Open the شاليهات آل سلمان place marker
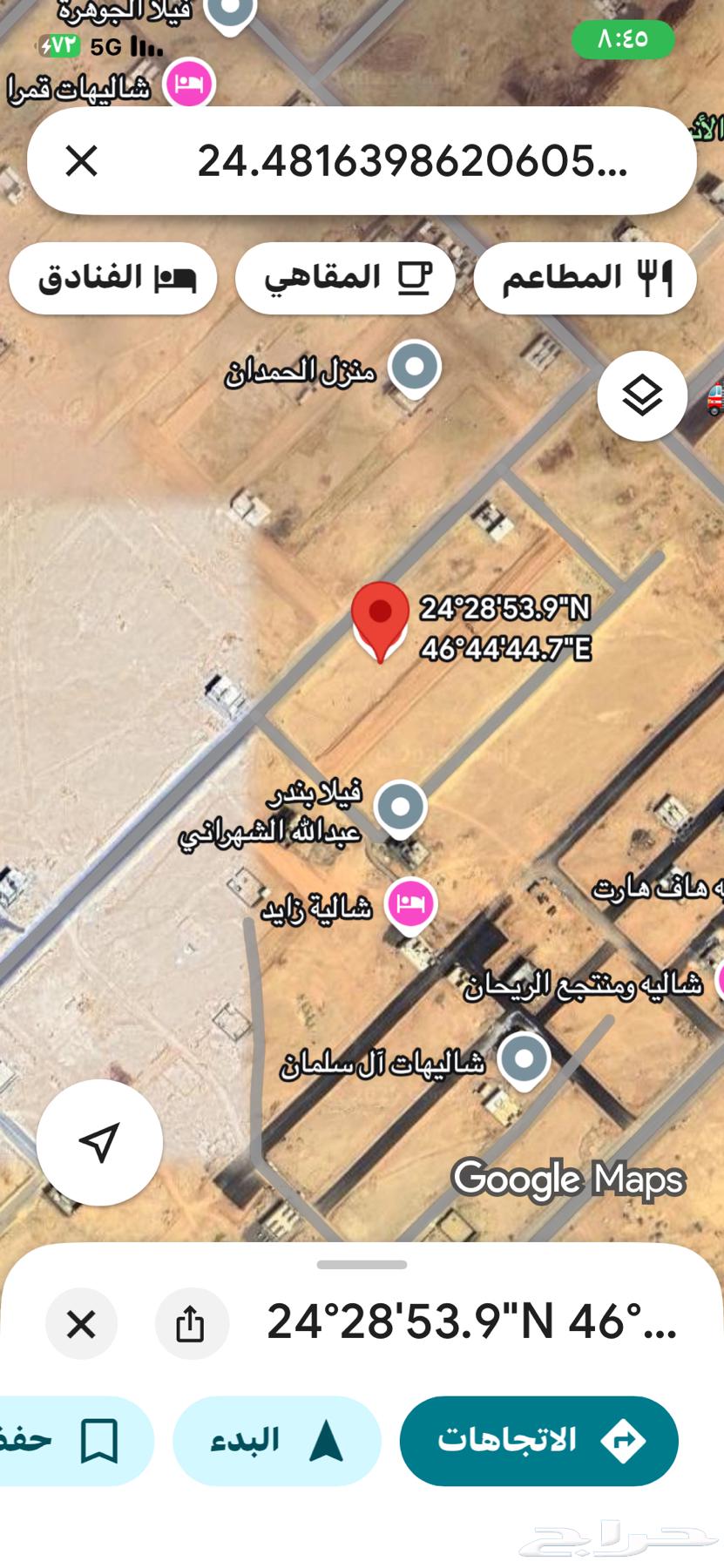The height and width of the screenshot is (1568, 724). click(x=524, y=1059)
